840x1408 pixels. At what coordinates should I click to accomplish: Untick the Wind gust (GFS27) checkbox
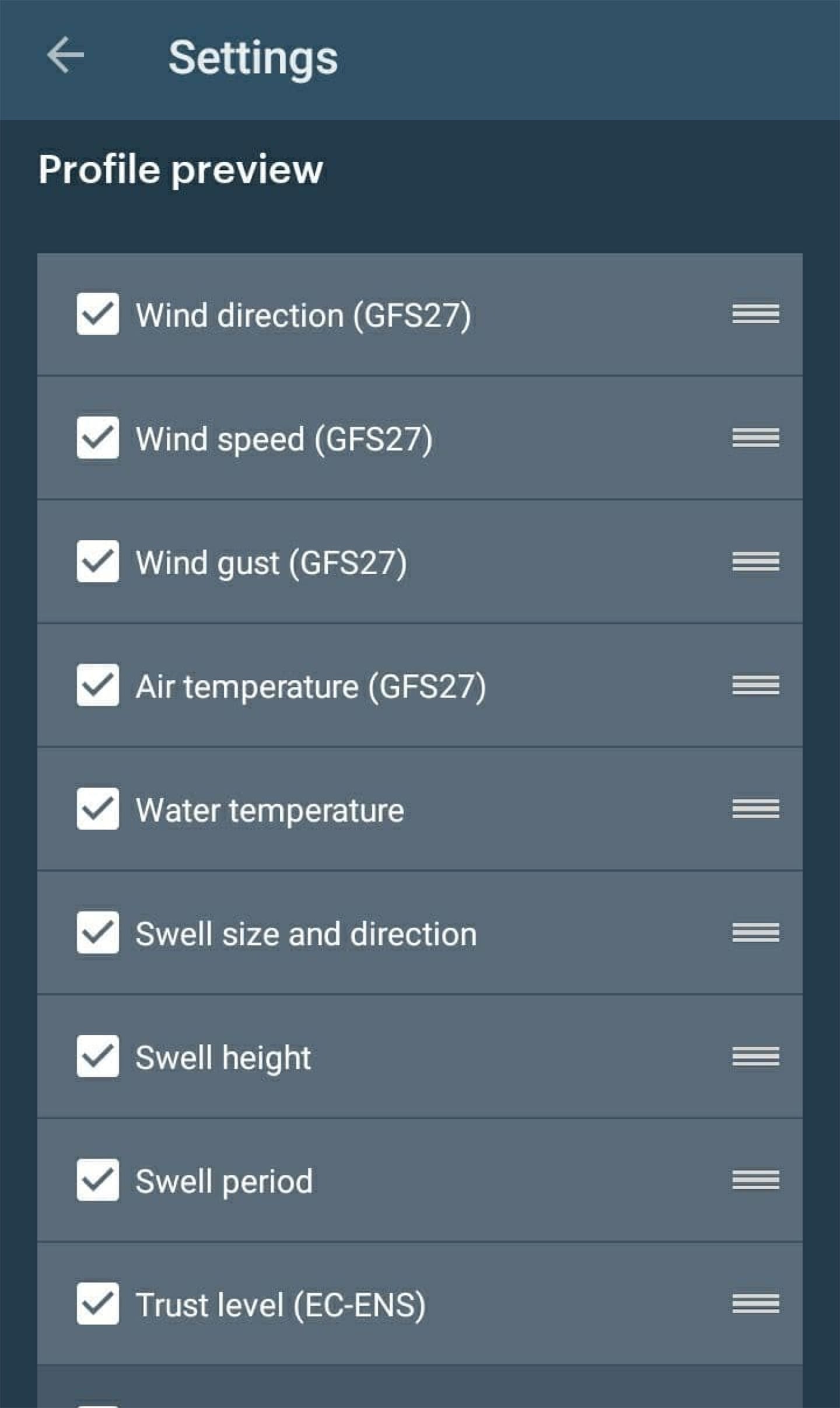click(97, 561)
